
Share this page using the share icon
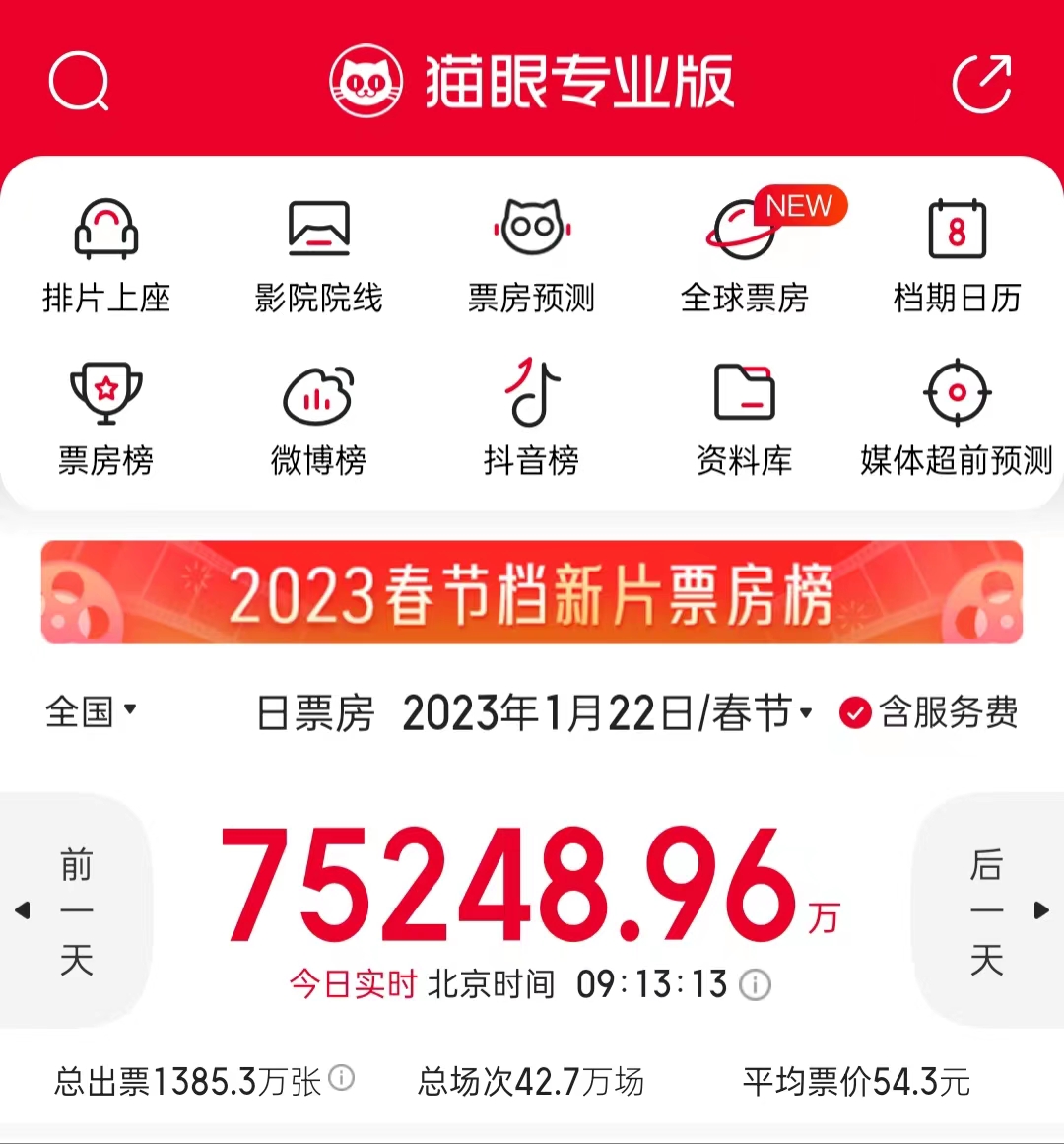click(x=982, y=83)
